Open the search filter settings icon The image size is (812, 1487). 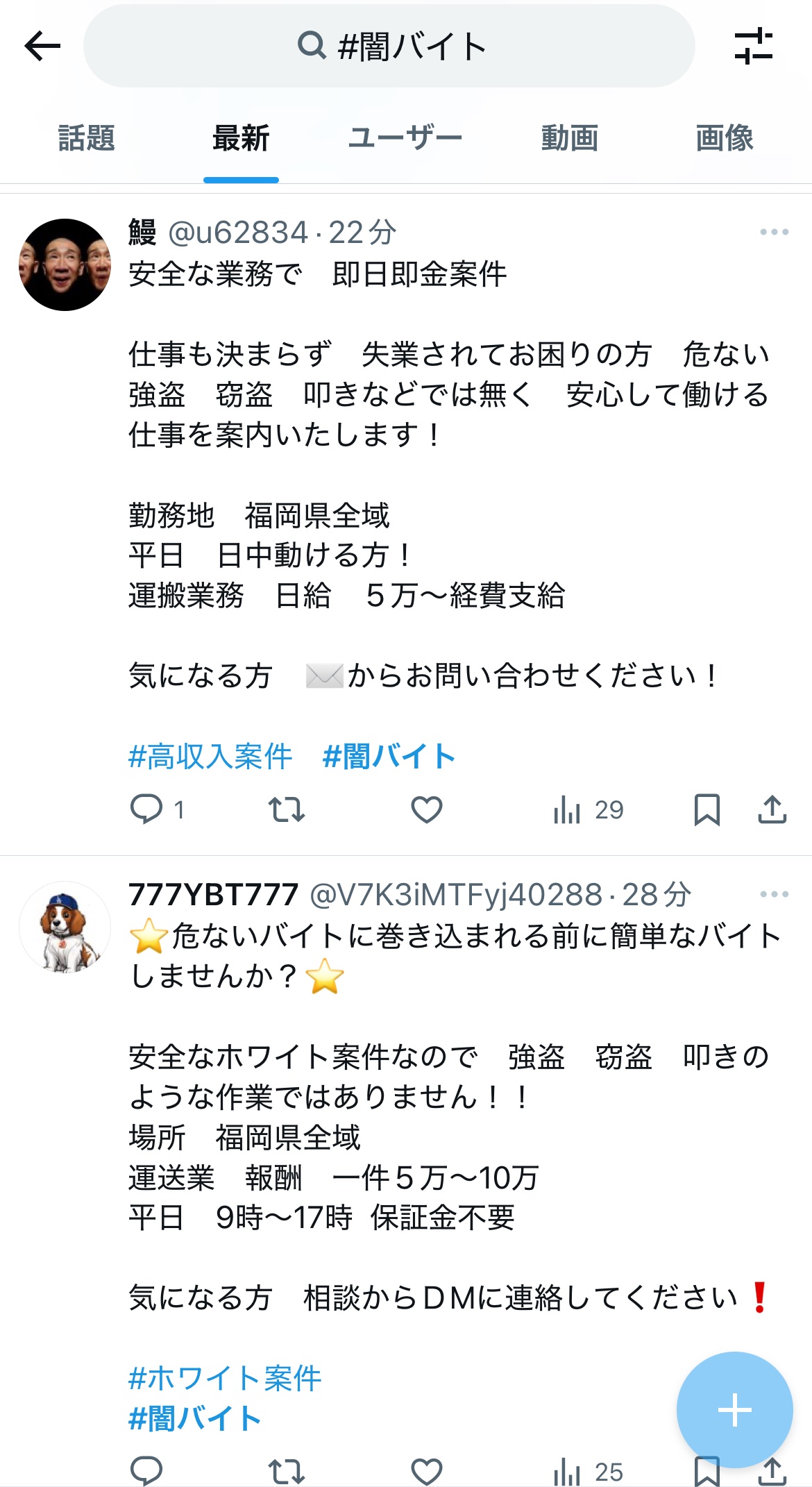[754, 47]
